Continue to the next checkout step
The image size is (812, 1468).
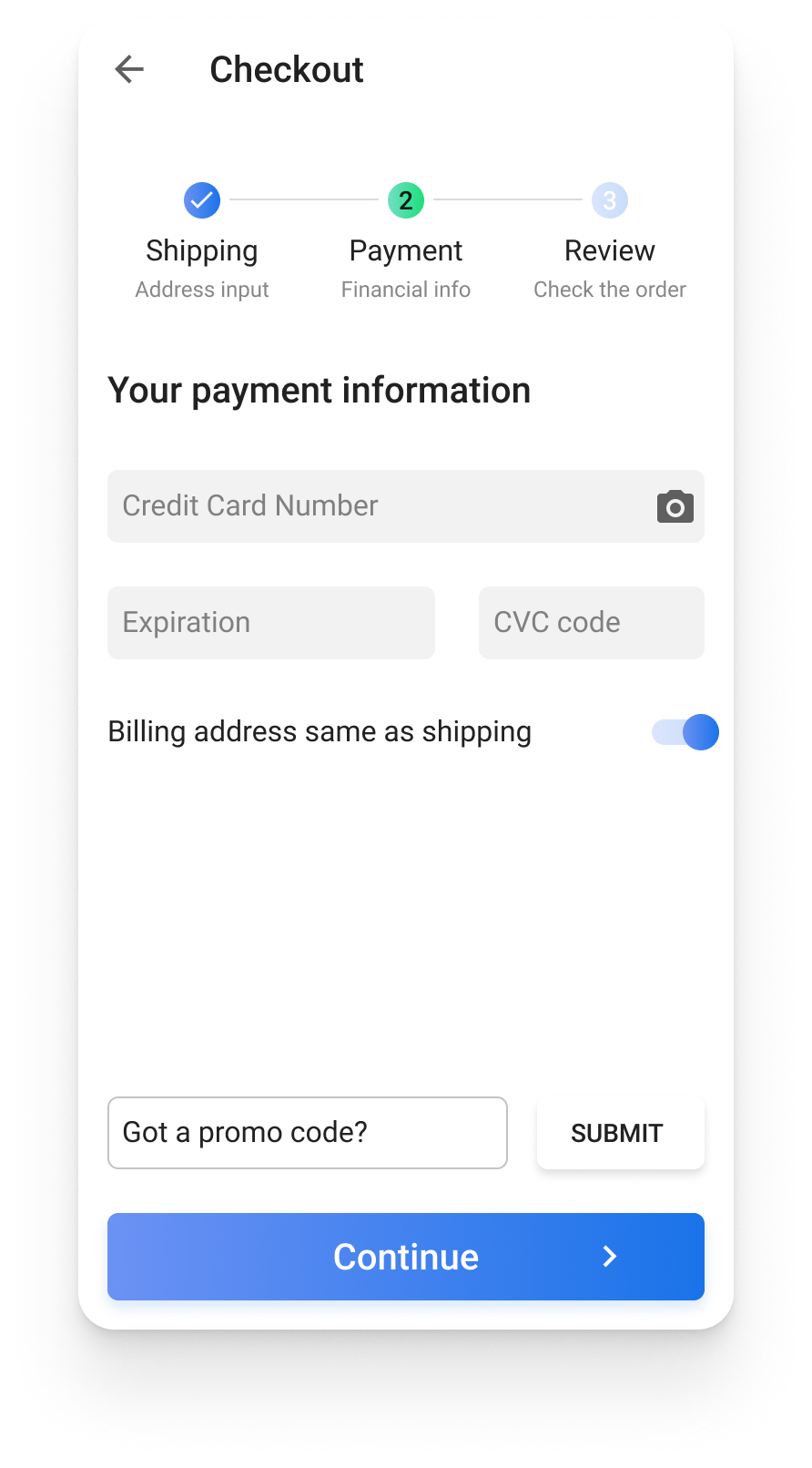(x=406, y=1257)
